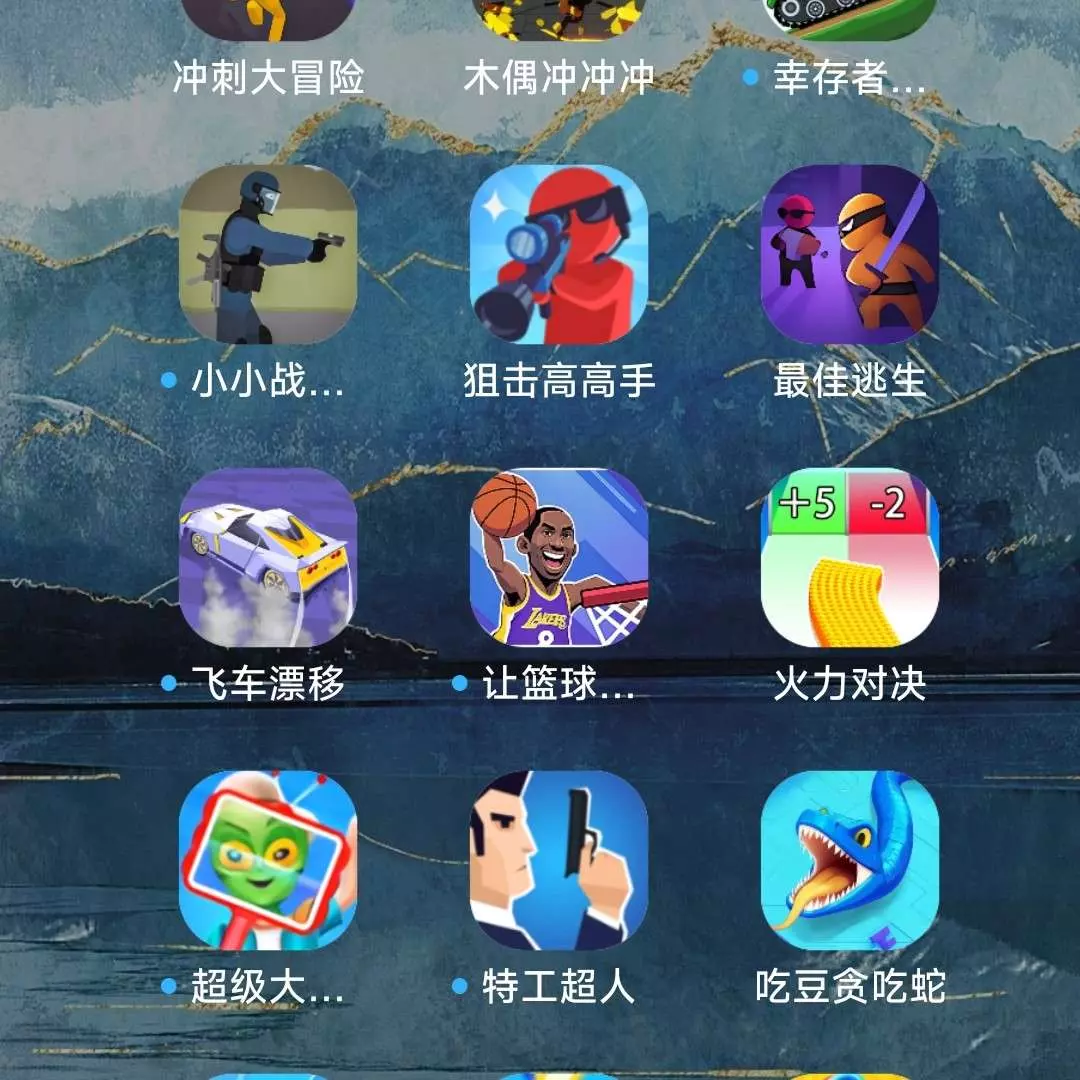Launch the 特工超人 app

coord(558,860)
